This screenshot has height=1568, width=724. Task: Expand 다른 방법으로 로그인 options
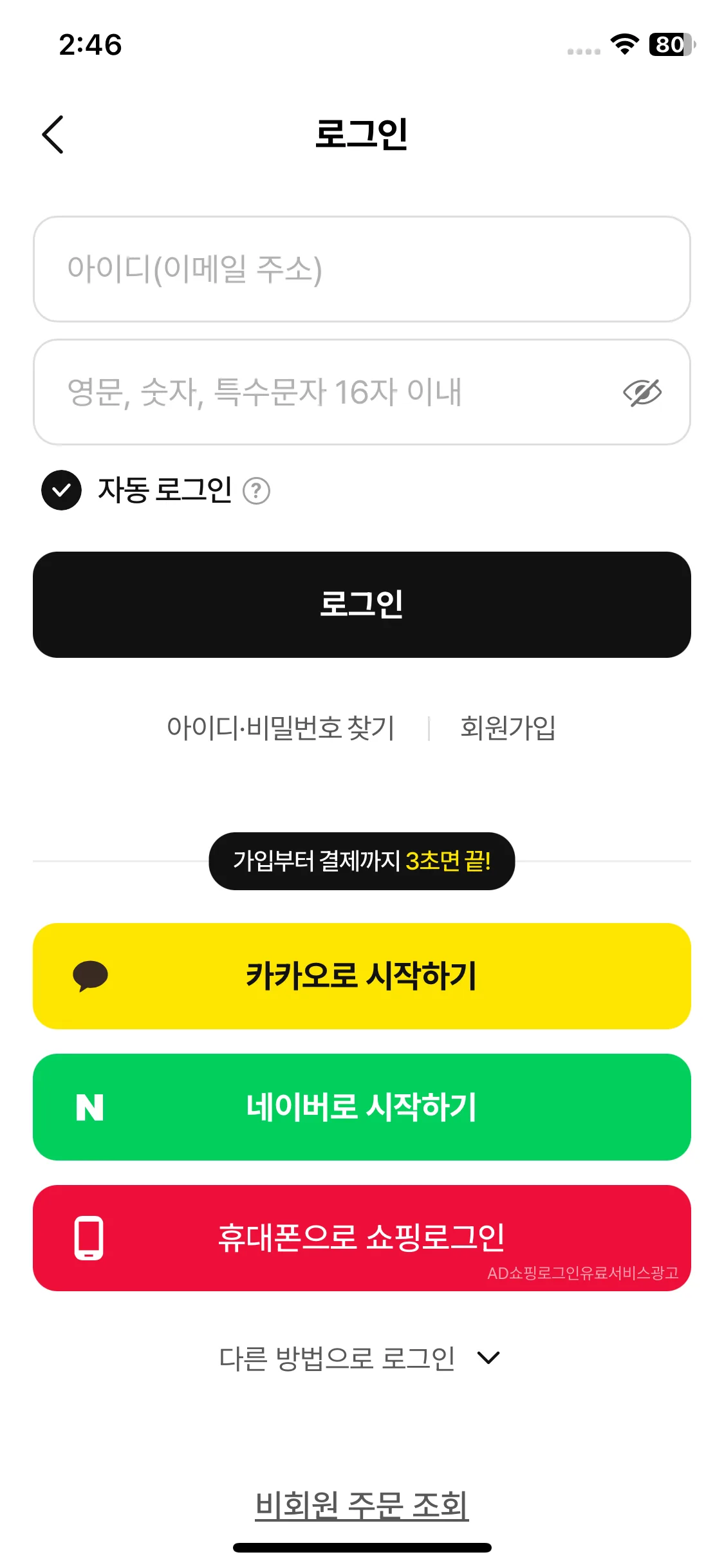coord(359,1358)
